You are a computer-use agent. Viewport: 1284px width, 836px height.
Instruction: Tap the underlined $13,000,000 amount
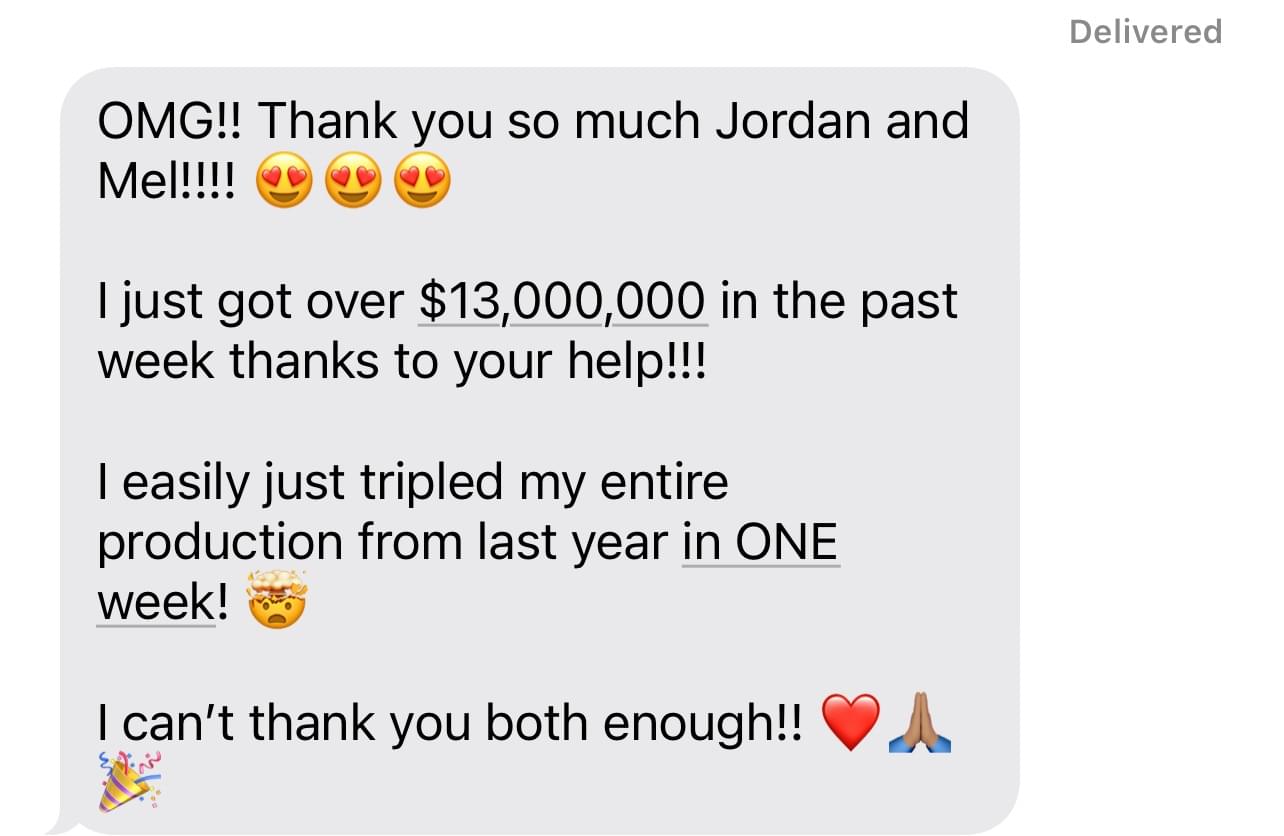click(x=562, y=303)
